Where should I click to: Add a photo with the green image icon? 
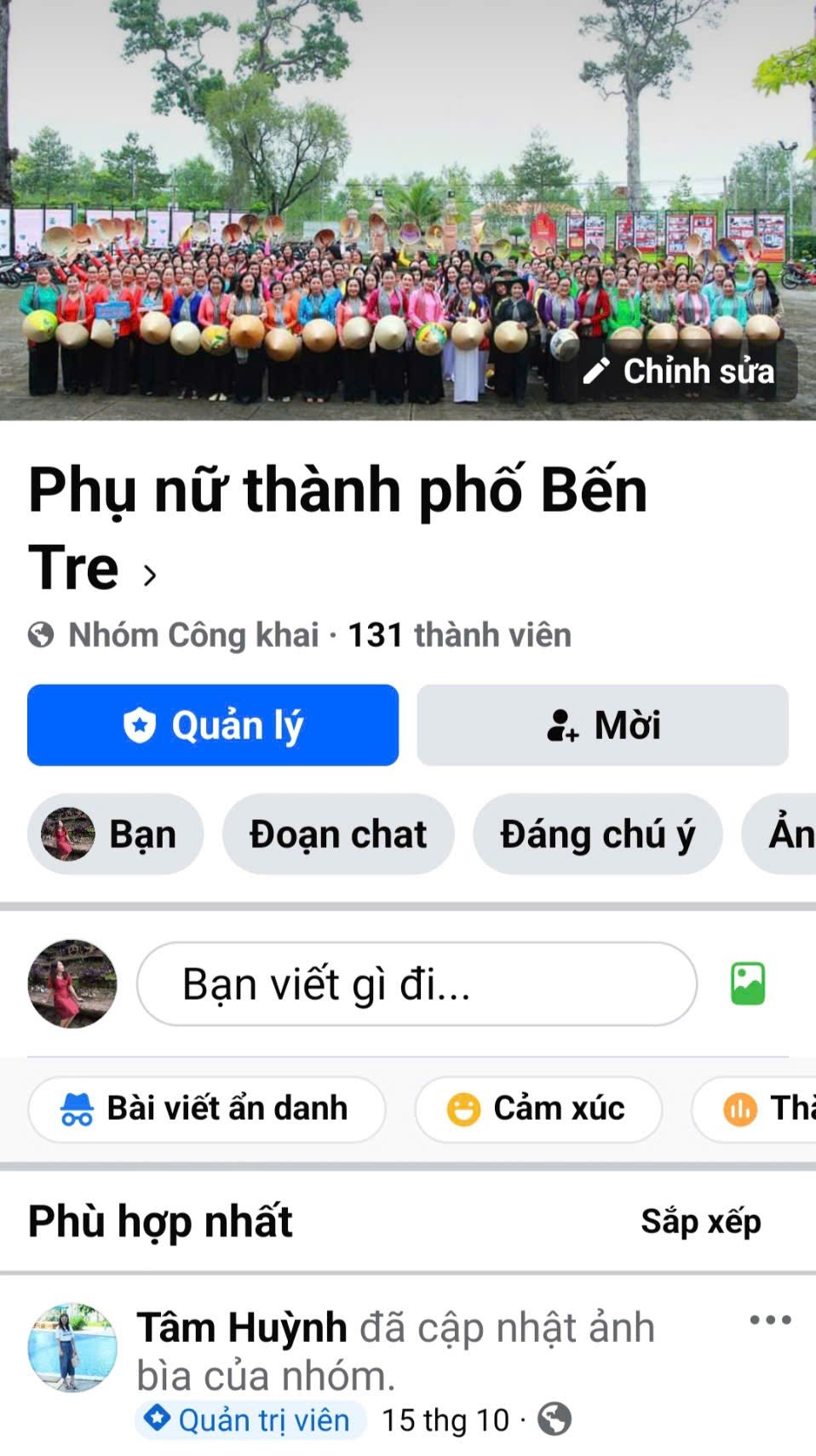coord(748,984)
